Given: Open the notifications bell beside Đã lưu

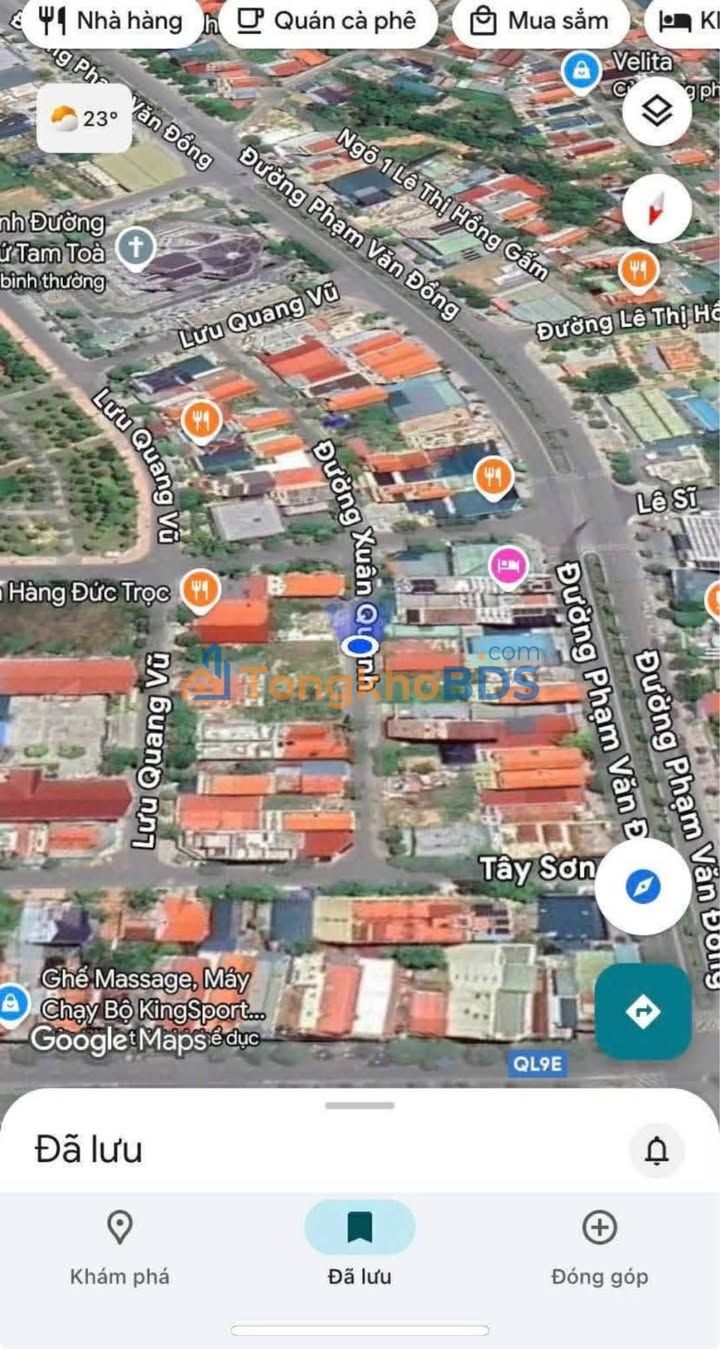Looking at the screenshot, I should tap(657, 1151).
